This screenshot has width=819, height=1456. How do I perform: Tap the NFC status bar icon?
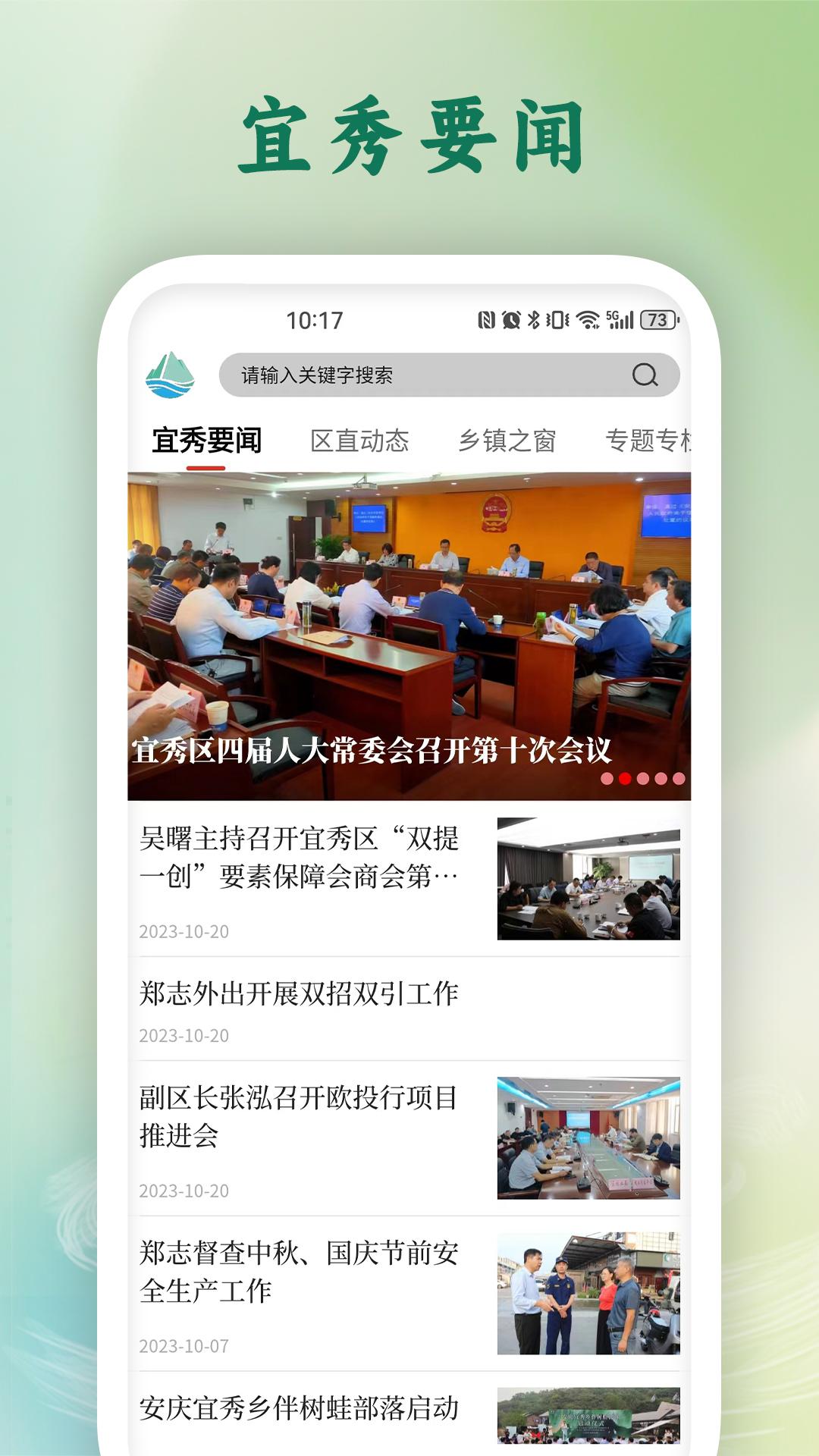[487, 321]
